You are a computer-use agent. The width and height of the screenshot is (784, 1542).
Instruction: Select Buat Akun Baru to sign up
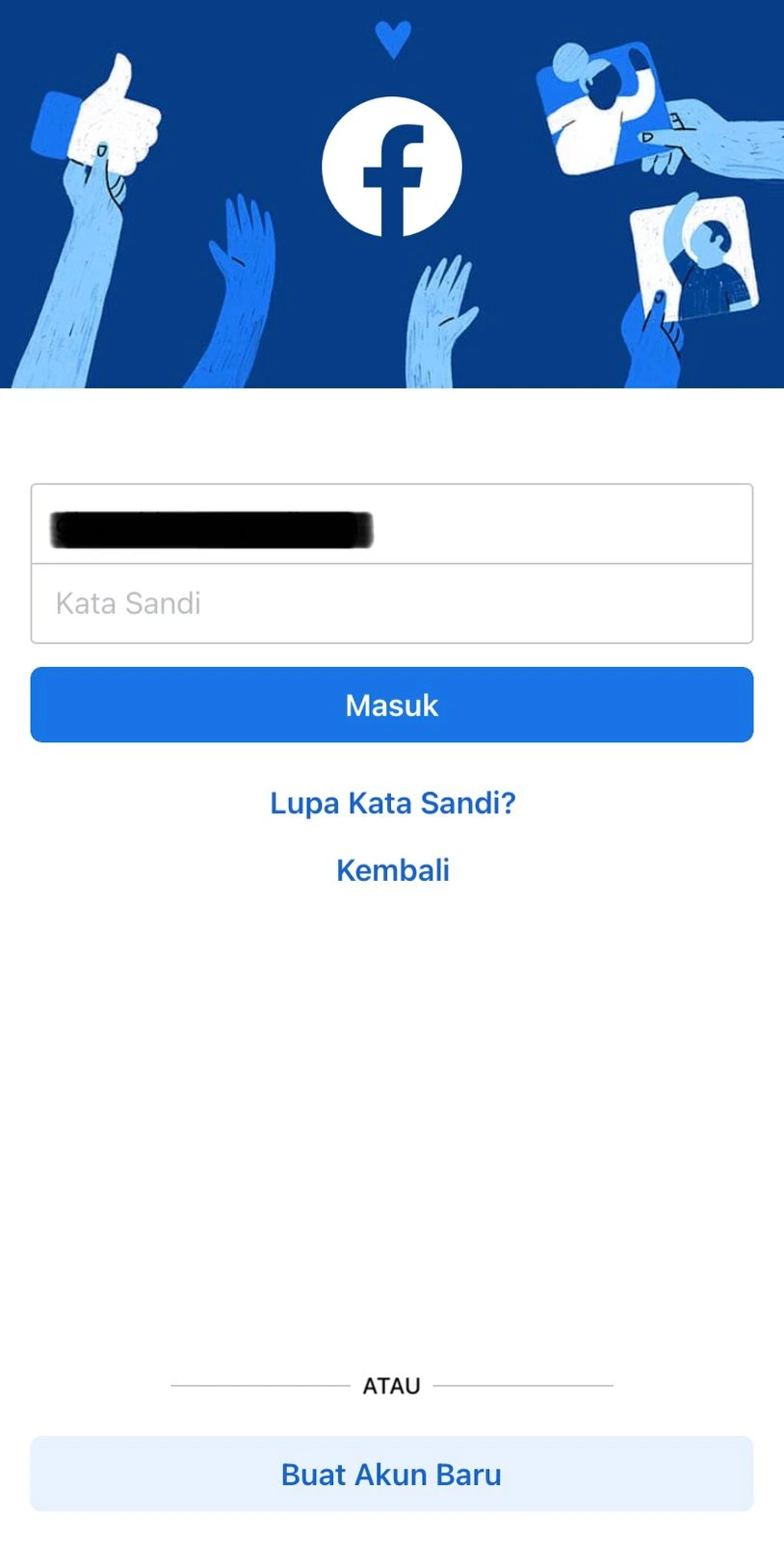[392, 1474]
